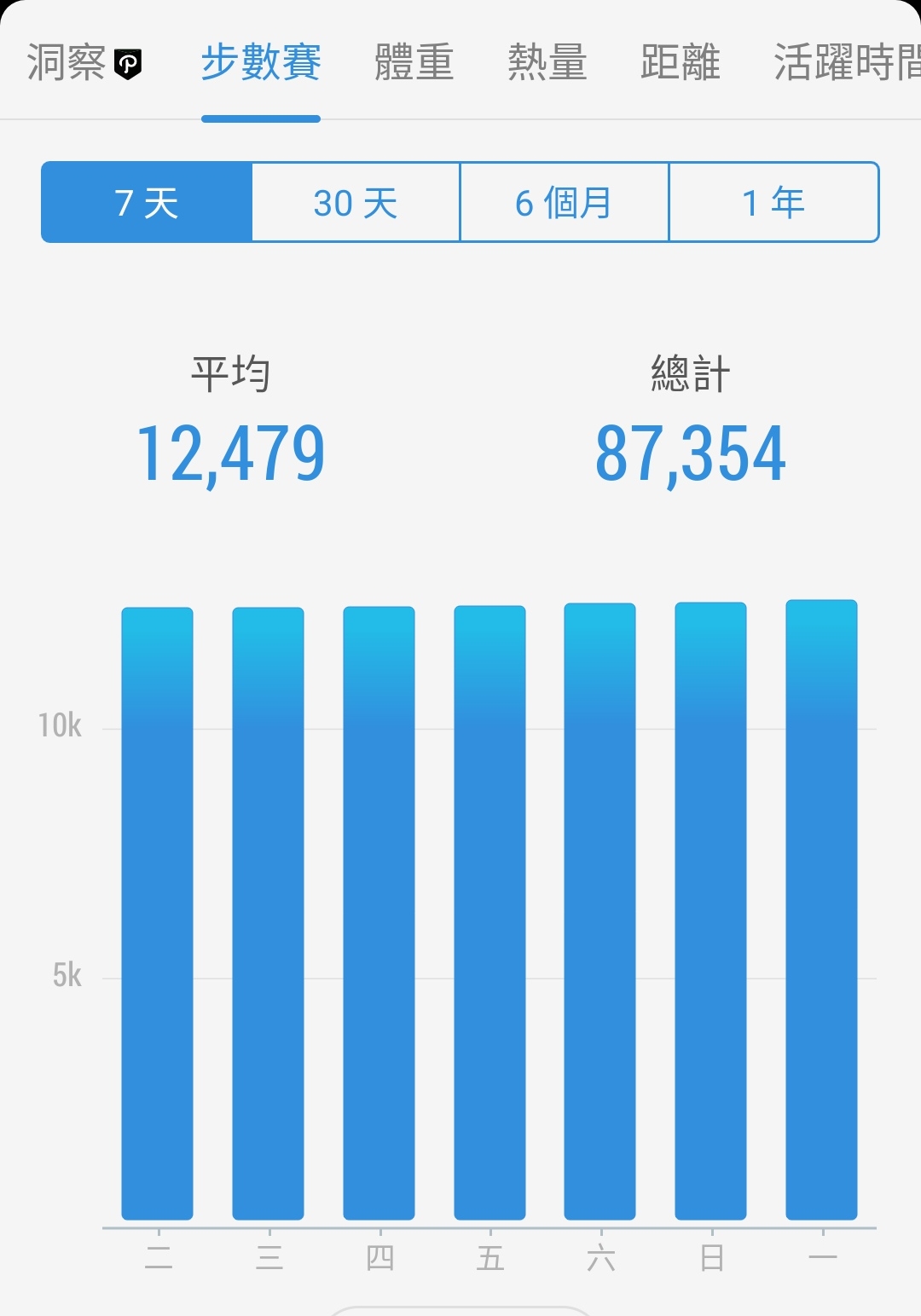Tap the bar for 日
Image resolution: width=921 pixels, height=1316 pixels.
coord(710,912)
